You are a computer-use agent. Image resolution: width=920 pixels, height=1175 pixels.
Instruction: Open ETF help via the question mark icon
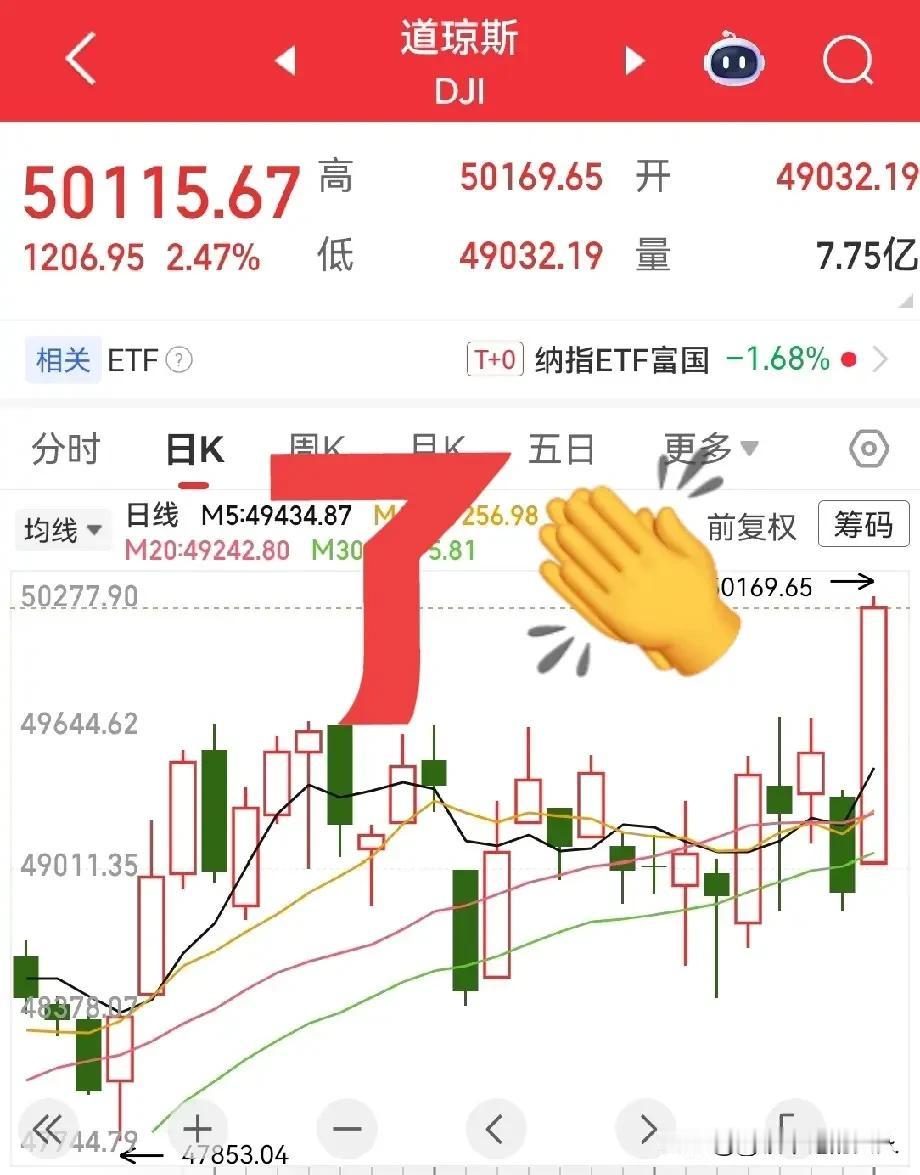click(x=177, y=361)
